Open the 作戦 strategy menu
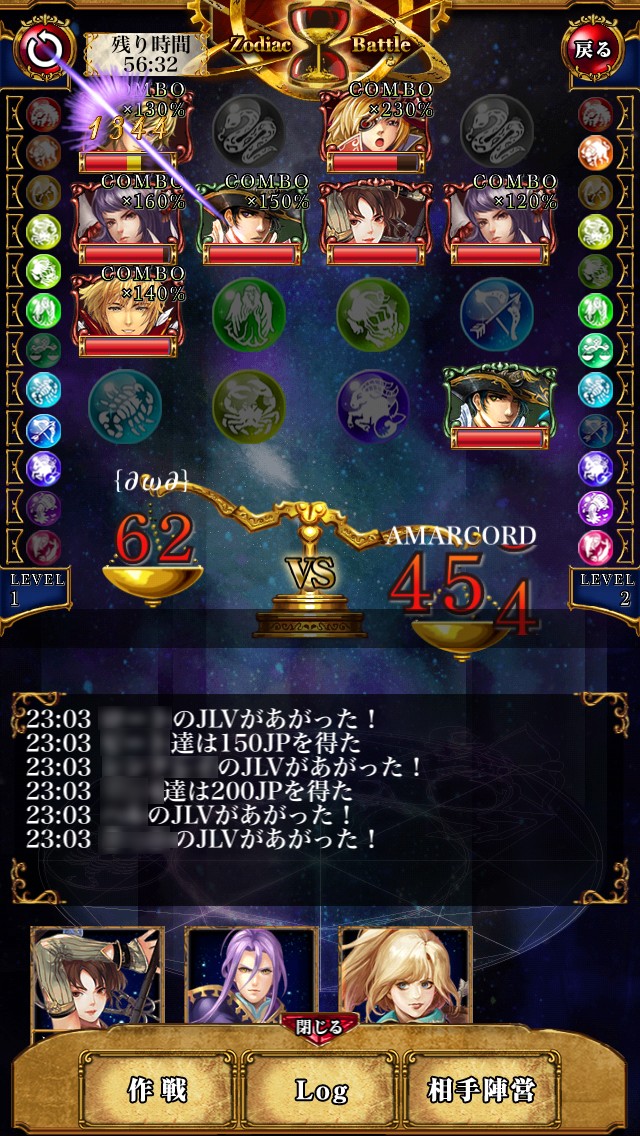Viewport: 640px width, 1136px height. click(157, 1089)
